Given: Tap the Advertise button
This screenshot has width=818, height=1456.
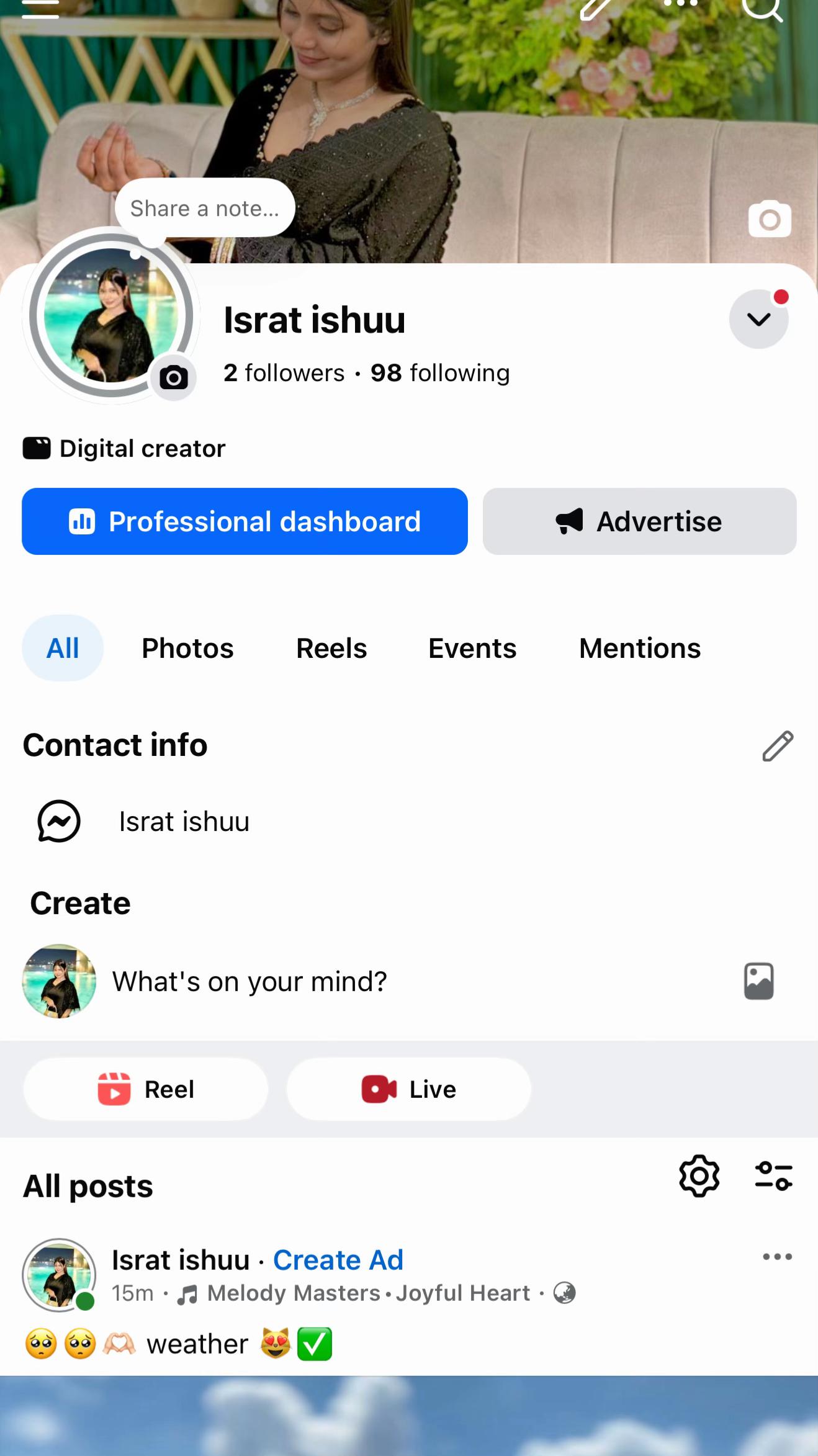Looking at the screenshot, I should pos(639,521).
